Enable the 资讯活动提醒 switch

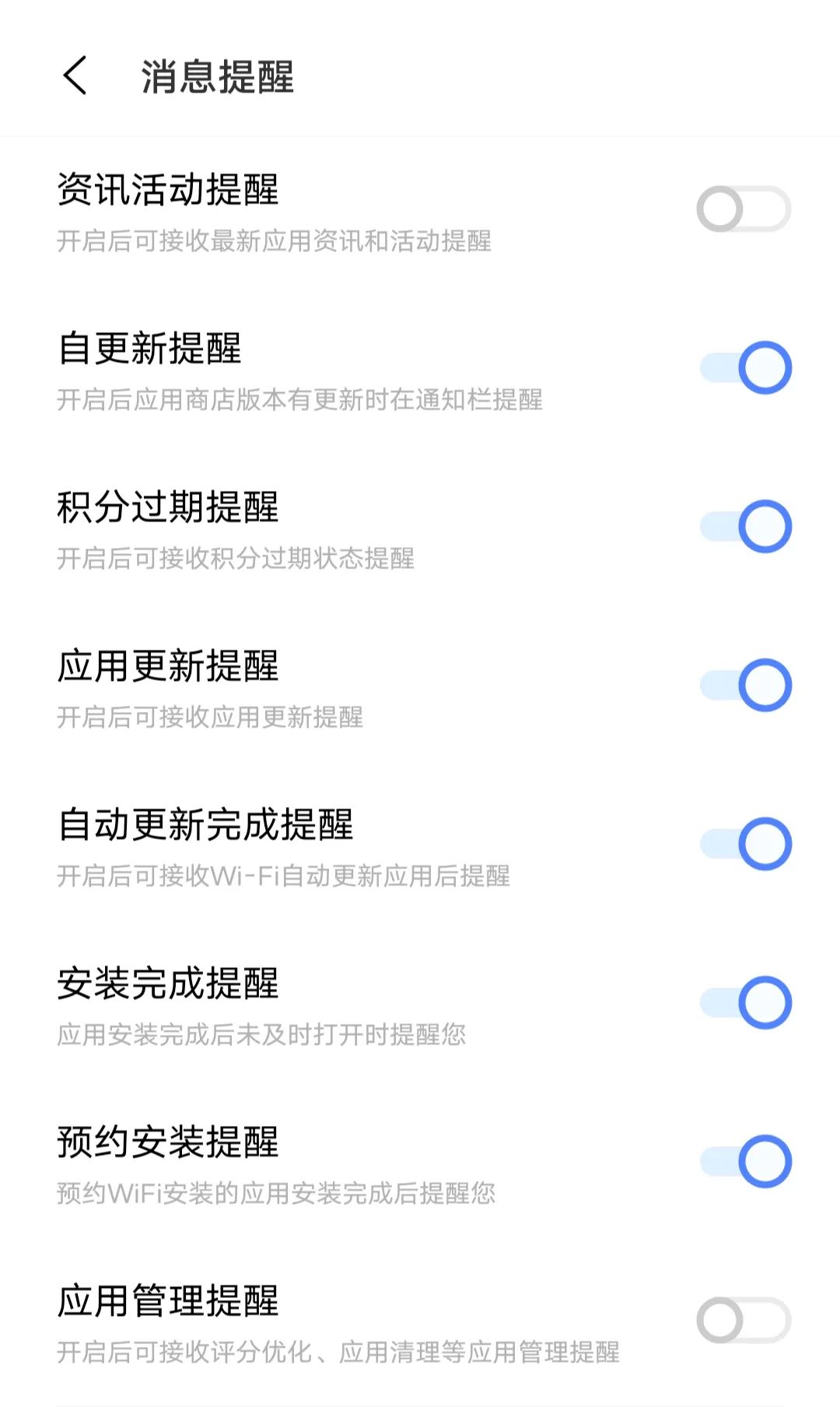point(744,209)
